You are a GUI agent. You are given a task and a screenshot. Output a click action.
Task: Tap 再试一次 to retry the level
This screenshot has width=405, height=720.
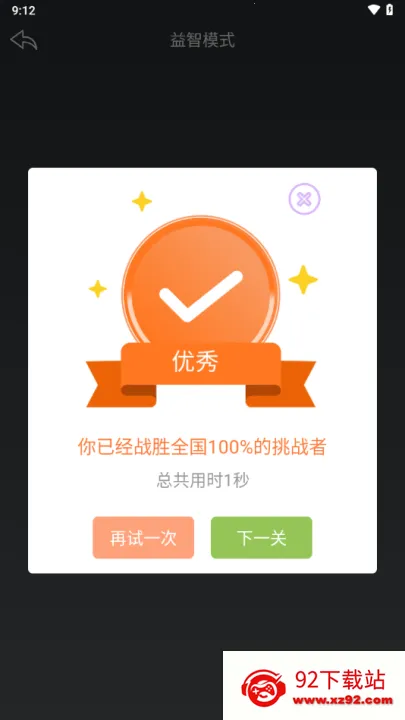click(x=143, y=538)
